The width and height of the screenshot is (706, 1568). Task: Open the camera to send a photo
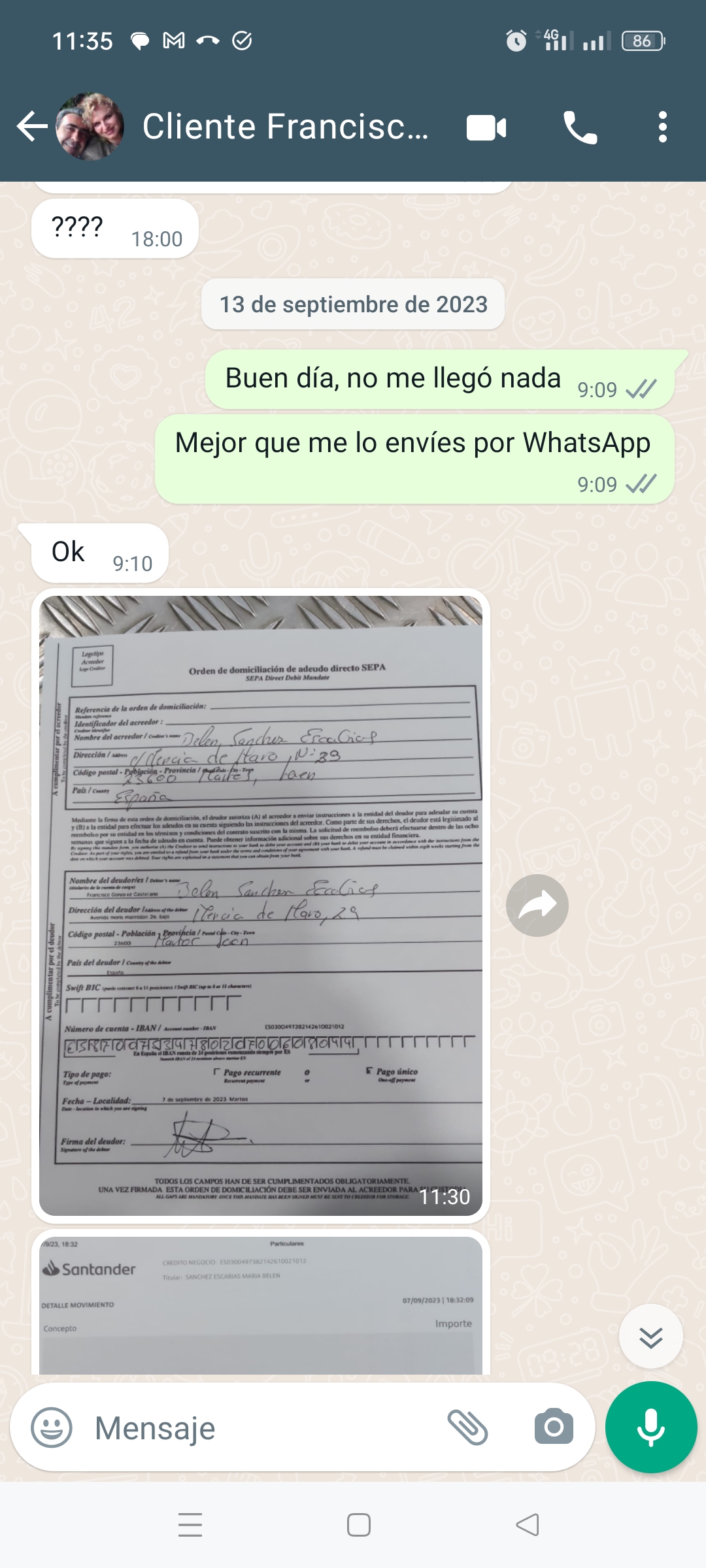click(x=554, y=1428)
